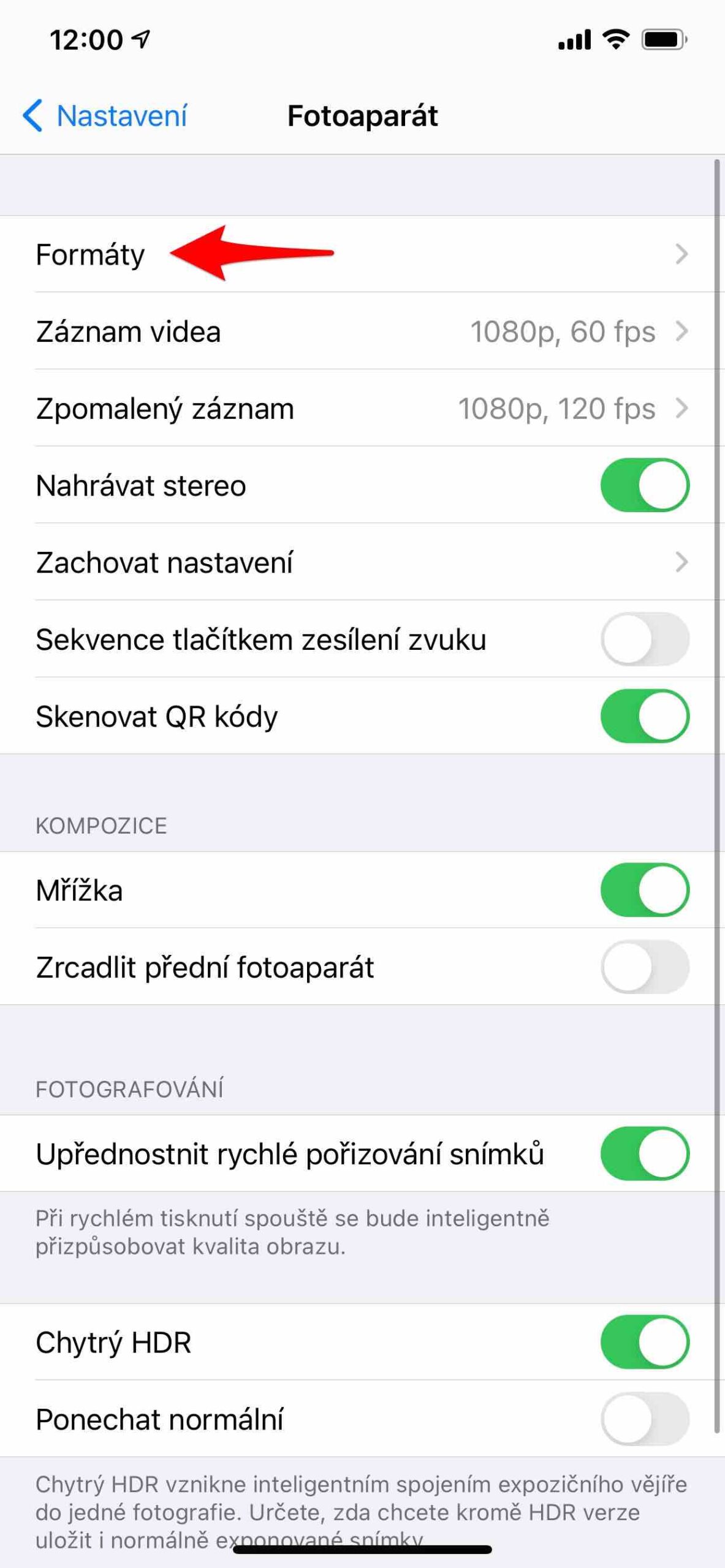Disable the Mřížka grid toggle
The image size is (725, 1568).
646,889
